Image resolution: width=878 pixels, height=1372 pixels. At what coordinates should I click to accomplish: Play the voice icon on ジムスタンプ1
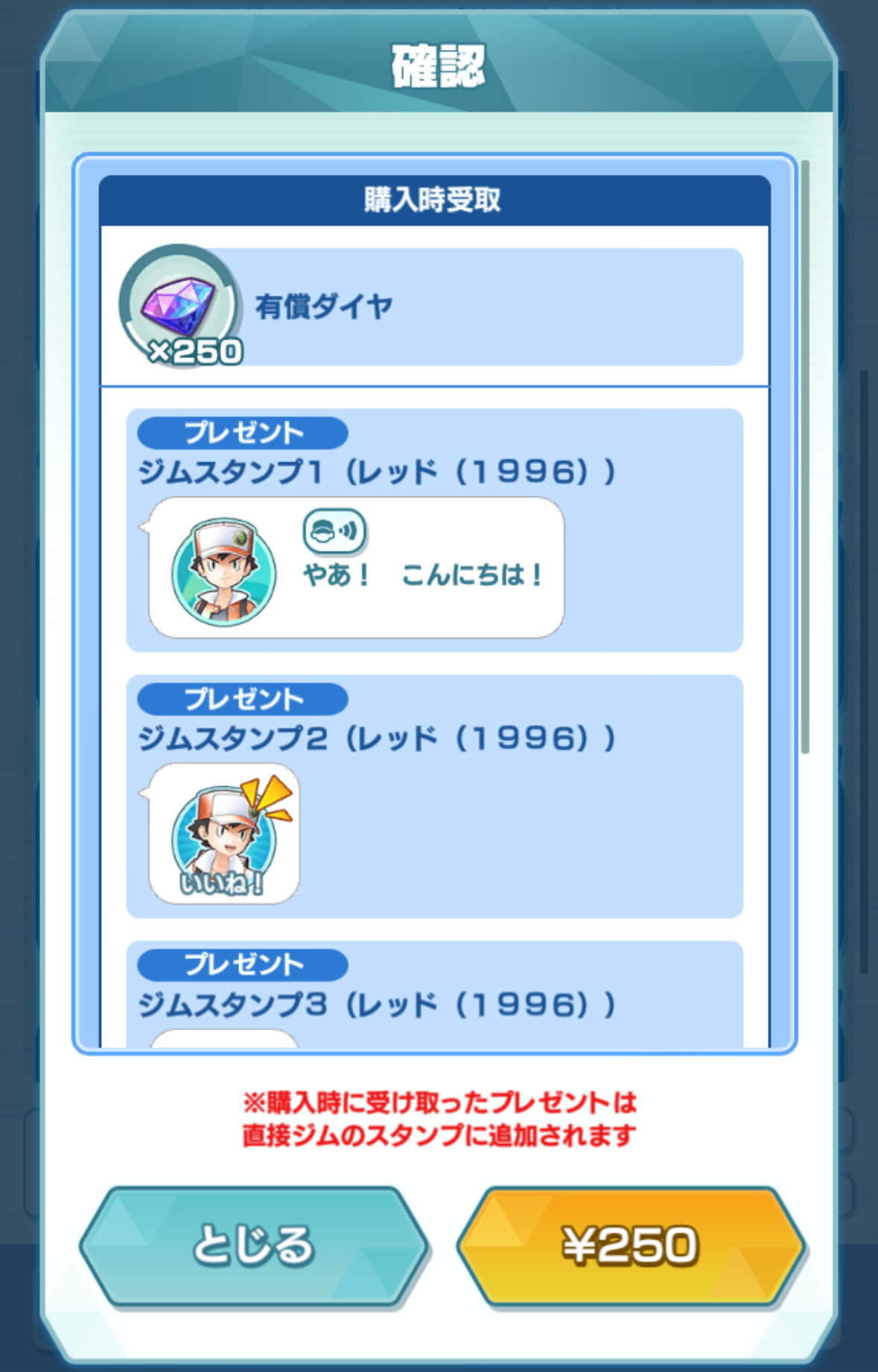(334, 531)
